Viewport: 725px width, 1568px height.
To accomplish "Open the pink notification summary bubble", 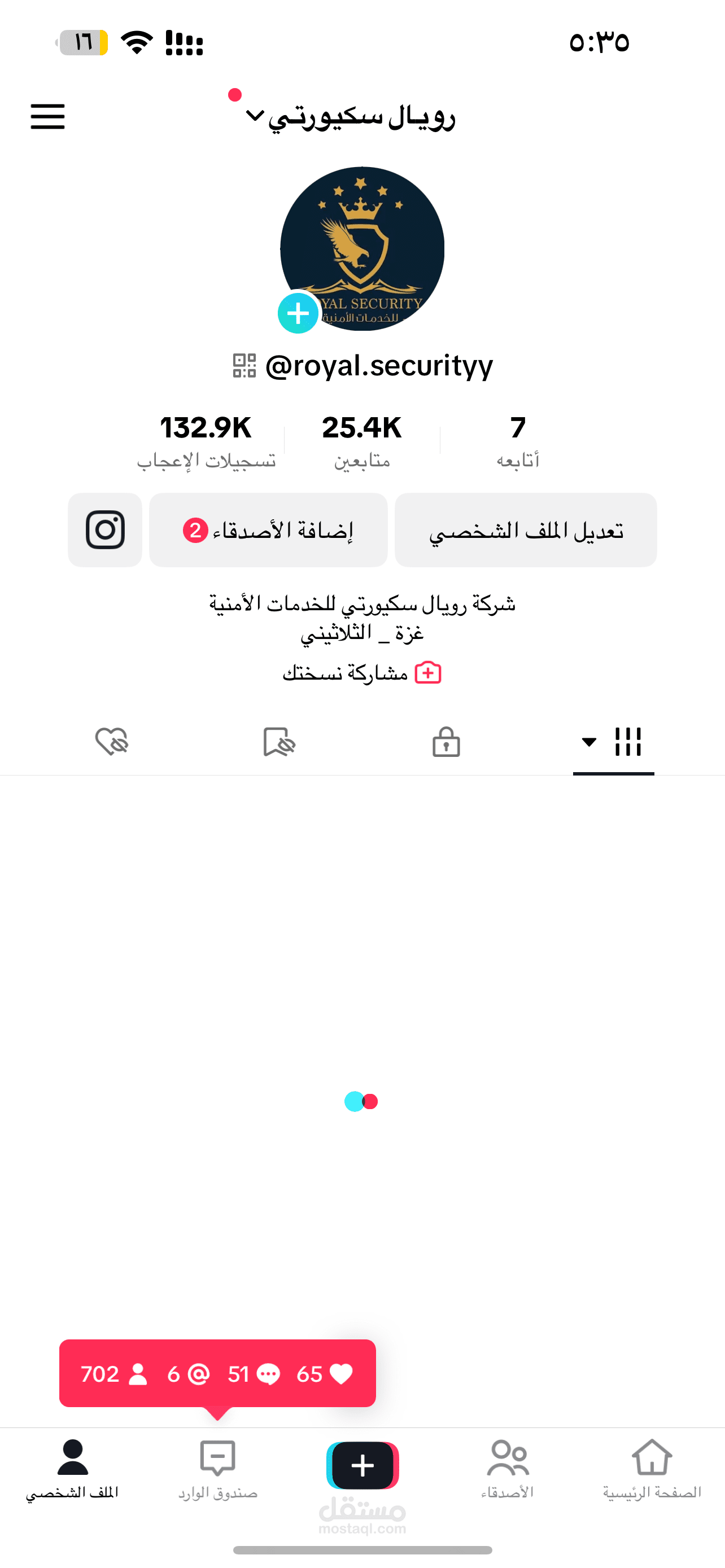I will point(216,1374).
